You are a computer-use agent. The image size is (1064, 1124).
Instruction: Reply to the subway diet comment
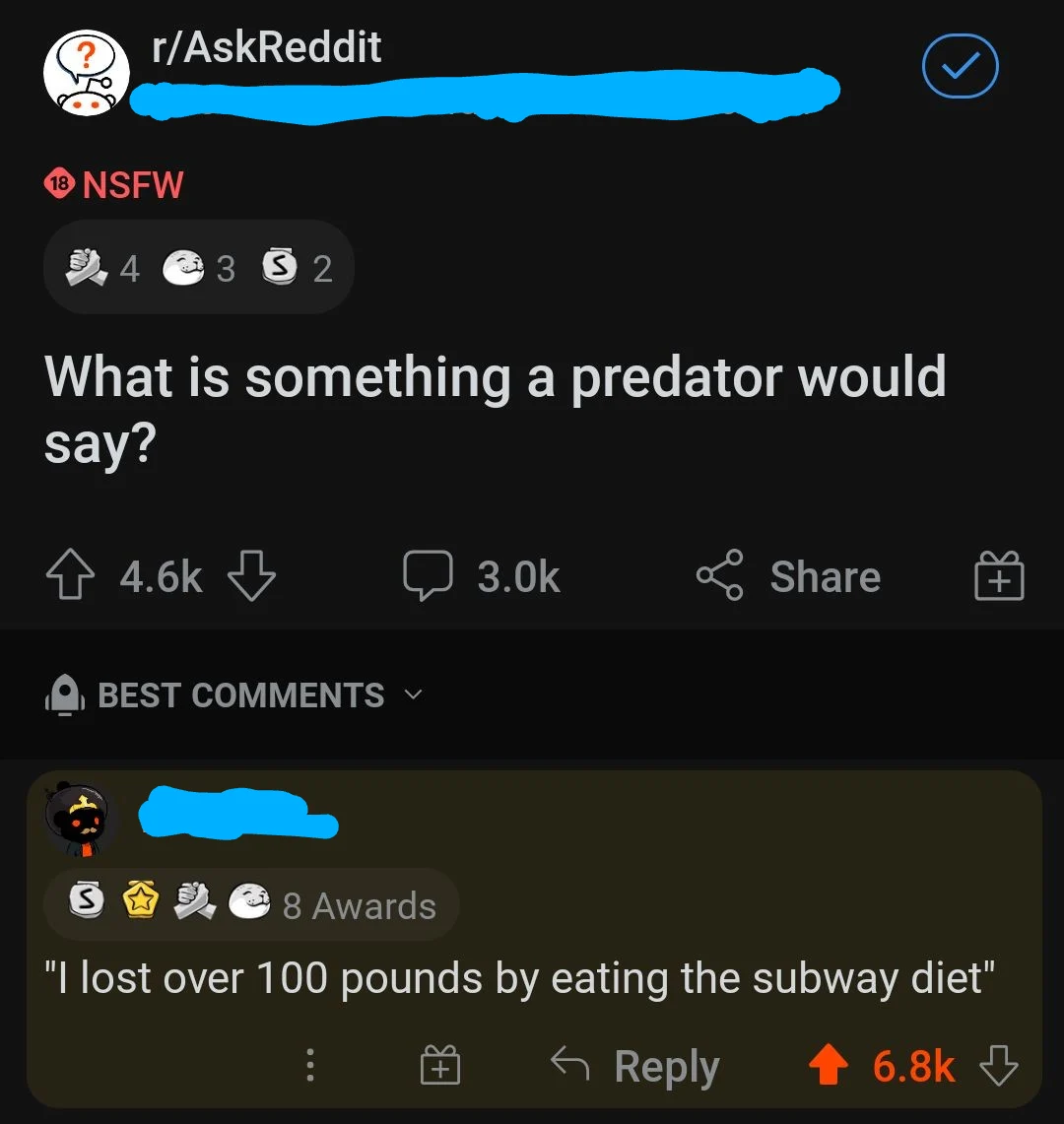pos(635,1067)
